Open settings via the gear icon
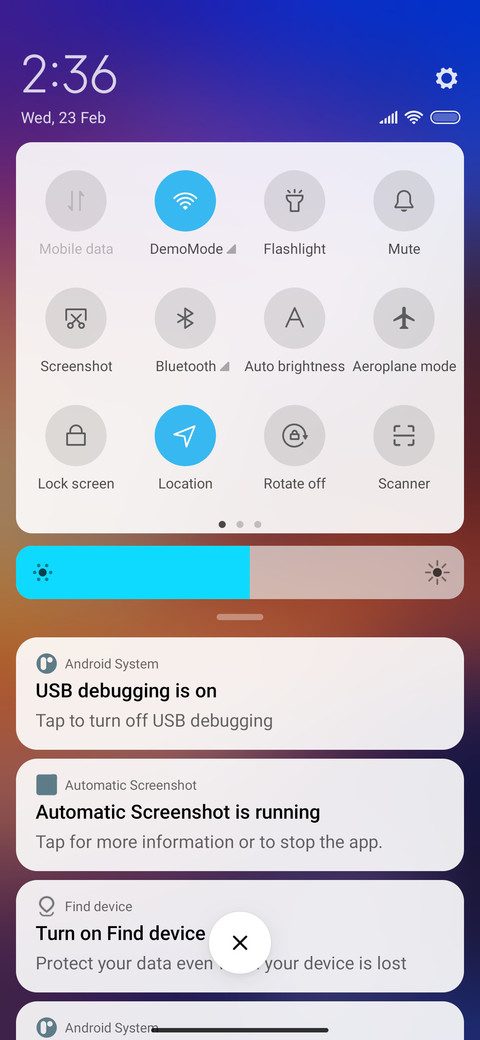 pos(446,78)
